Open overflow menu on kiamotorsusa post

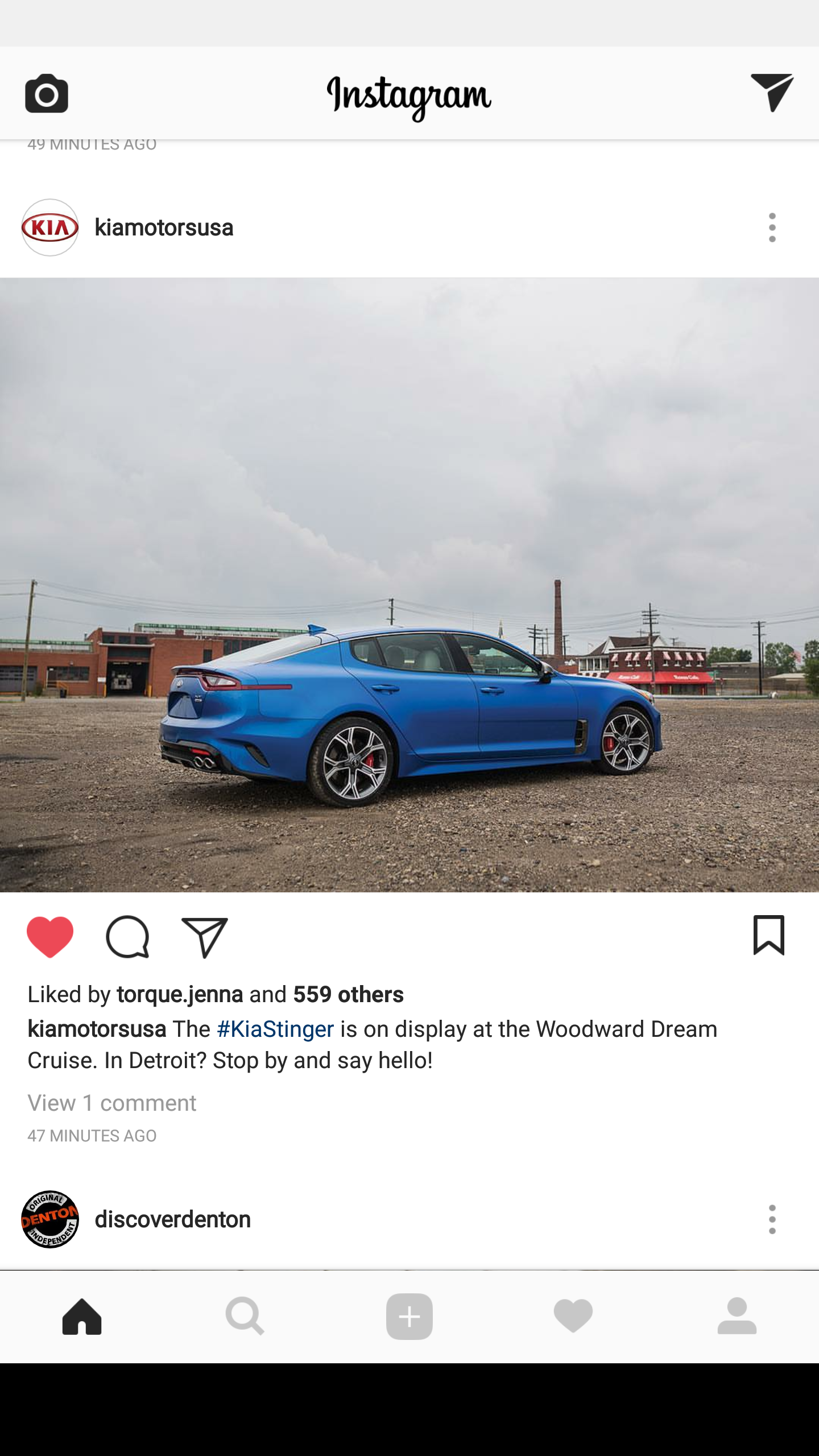(x=772, y=227)
